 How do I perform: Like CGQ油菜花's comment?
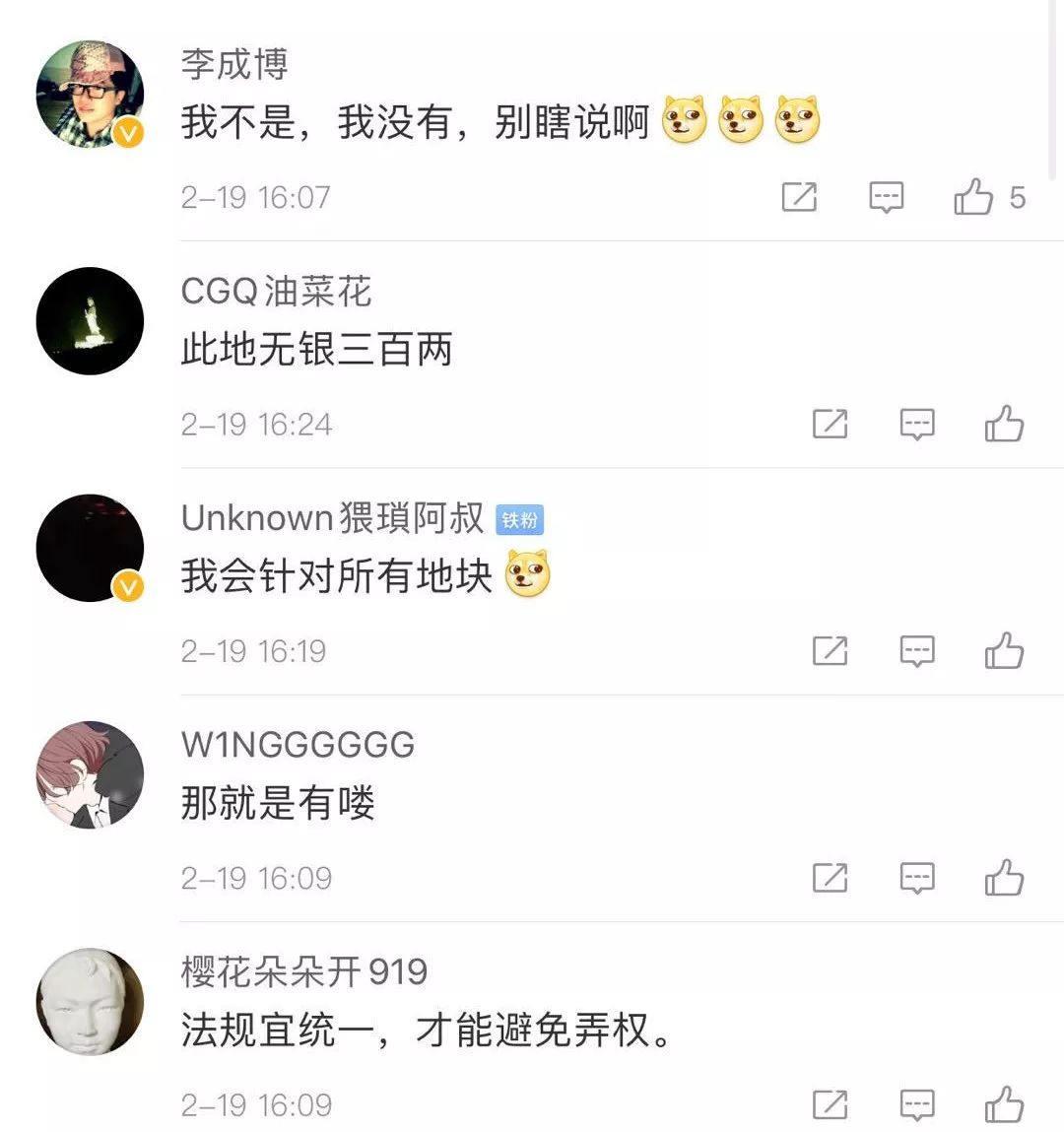[1004, 425]
